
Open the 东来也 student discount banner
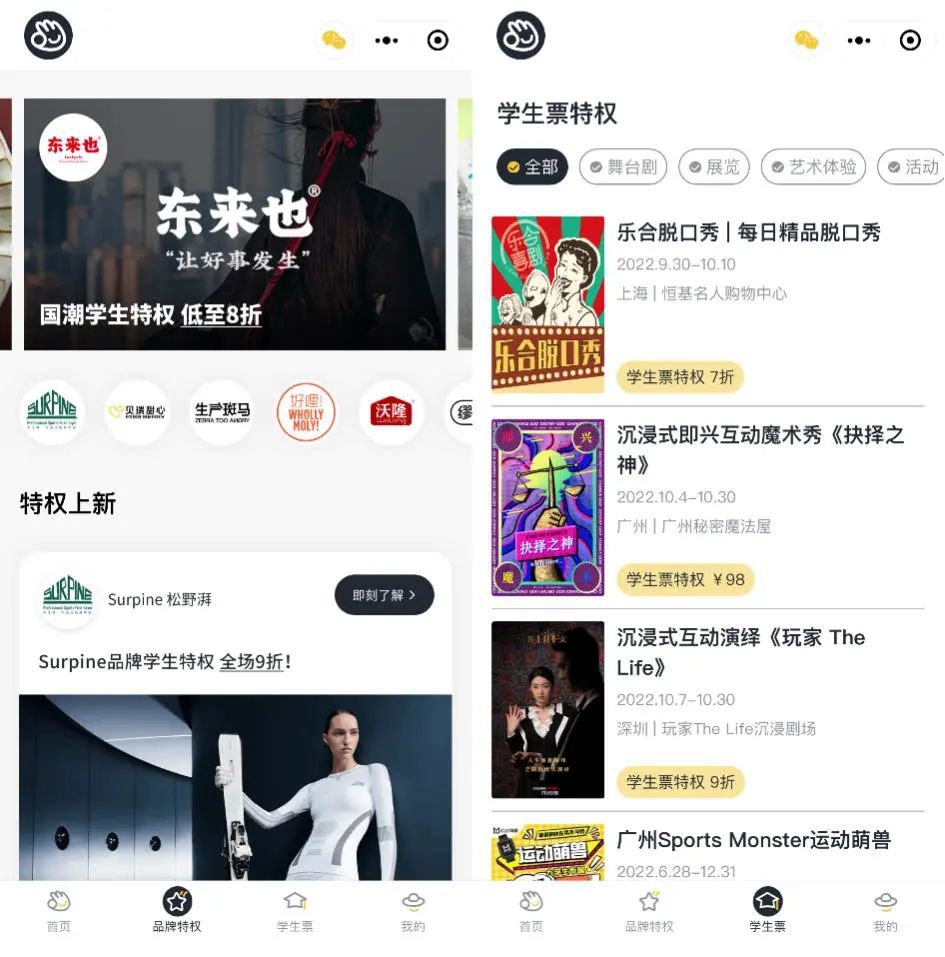235,224
